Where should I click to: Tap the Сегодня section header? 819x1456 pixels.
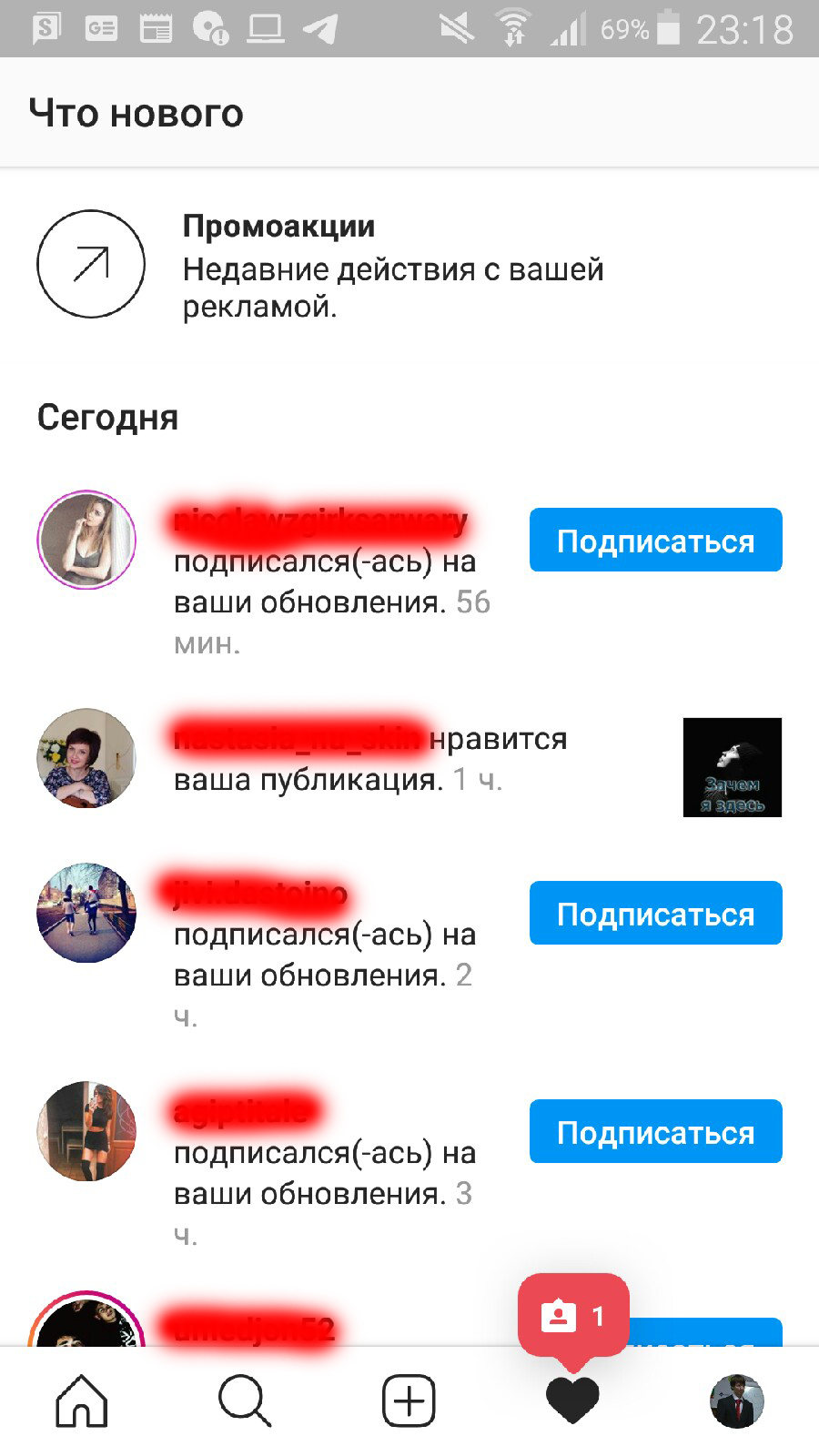click(x=108, y=418)
